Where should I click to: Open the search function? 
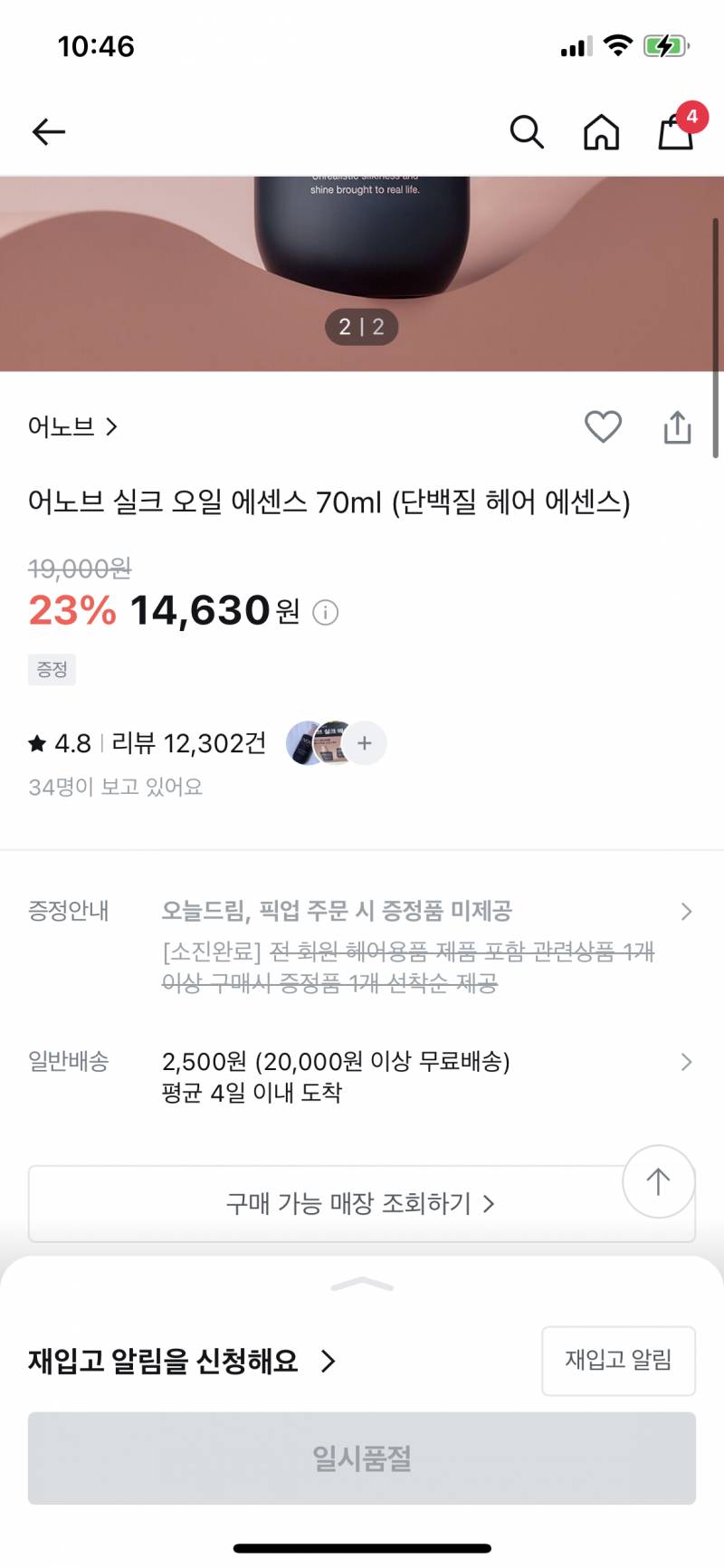[x=527, y=131]
